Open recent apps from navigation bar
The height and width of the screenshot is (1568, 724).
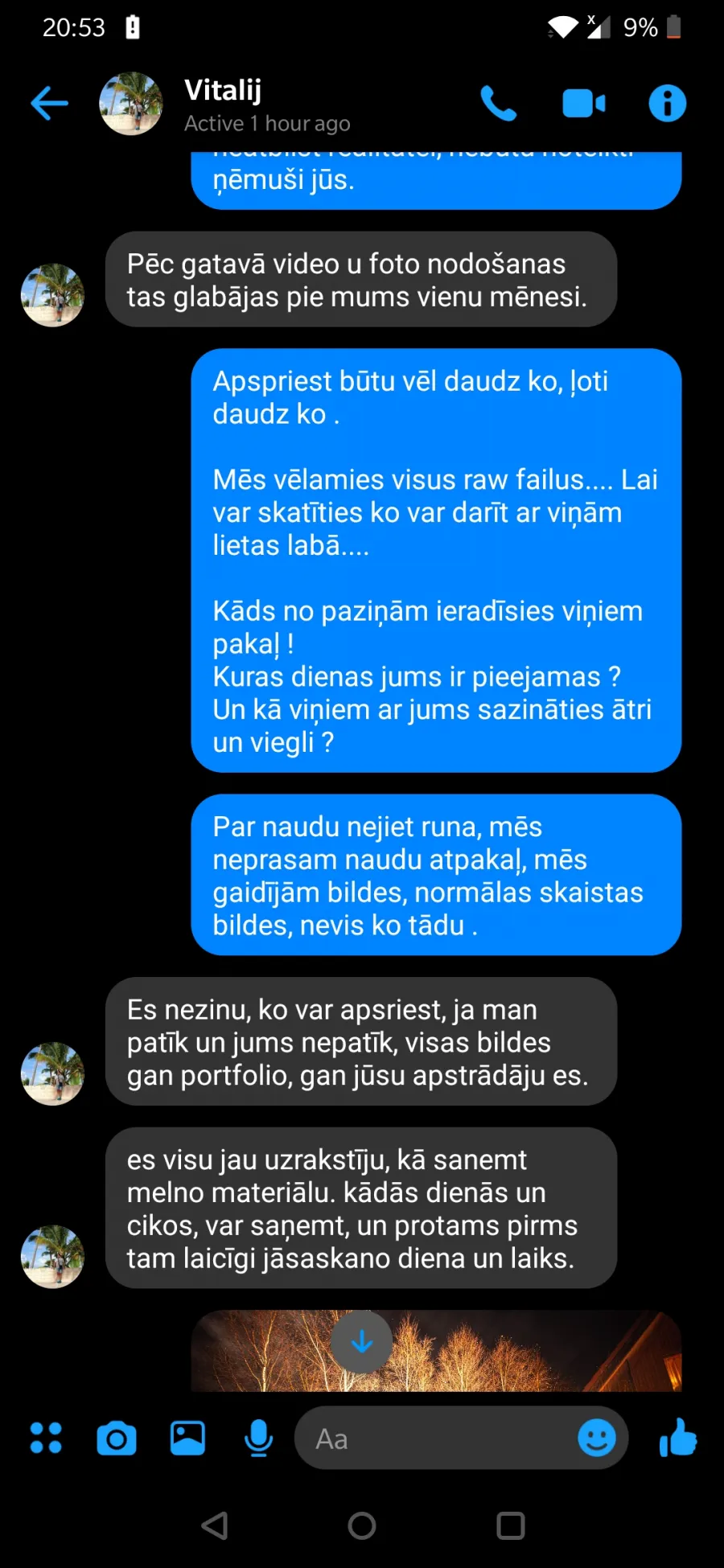pos(511,1525)
